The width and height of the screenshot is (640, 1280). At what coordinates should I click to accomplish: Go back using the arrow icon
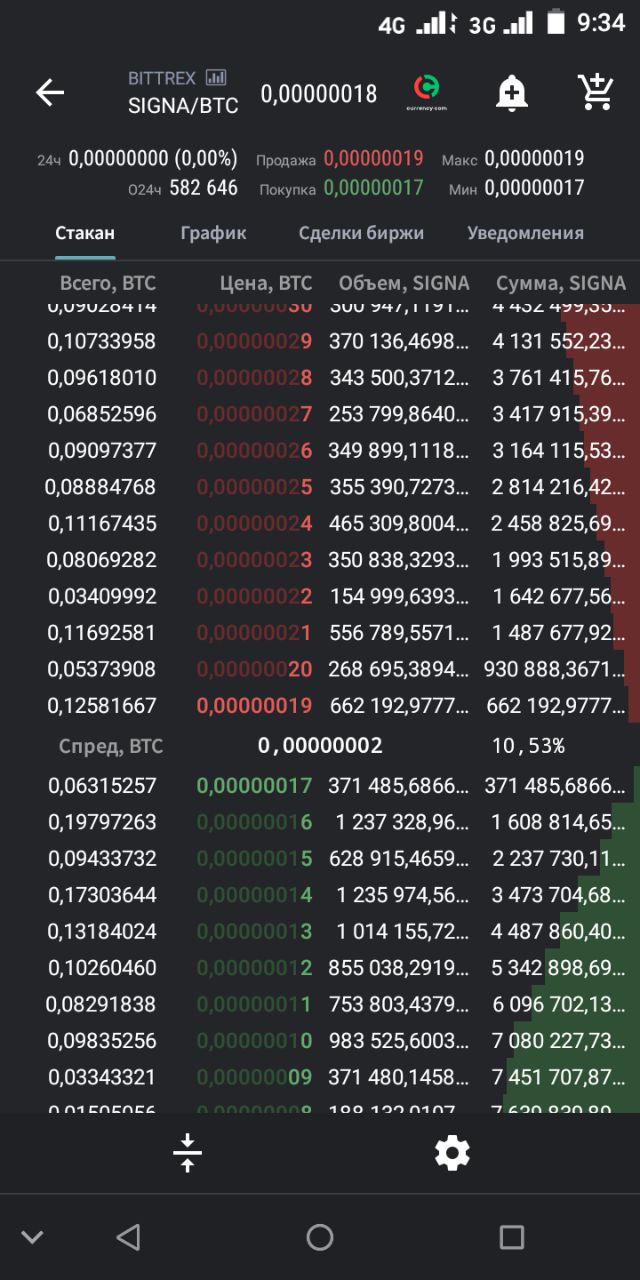(x=49, y=93)
